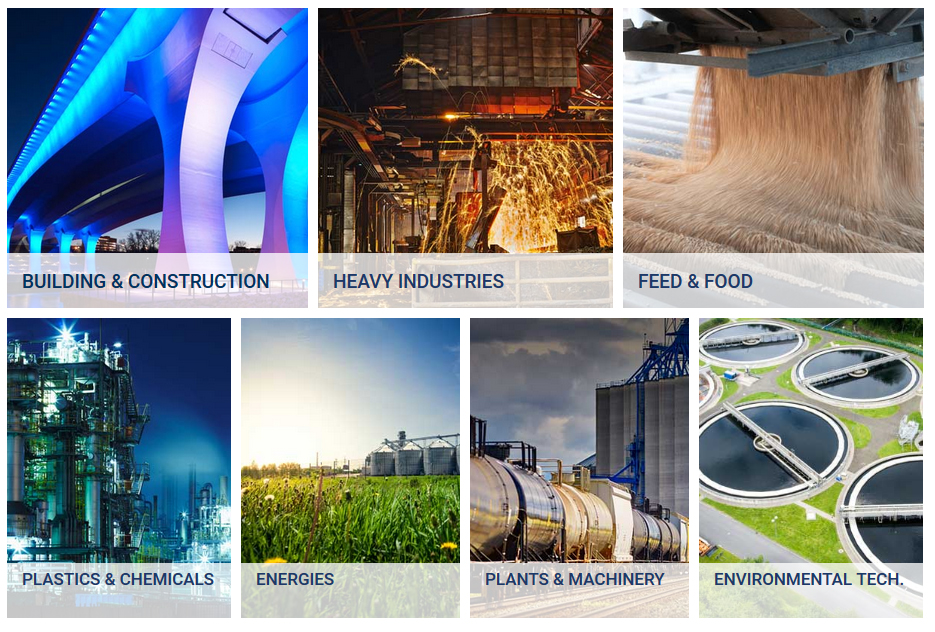Select the Heavy Industries category

point(465,158)
